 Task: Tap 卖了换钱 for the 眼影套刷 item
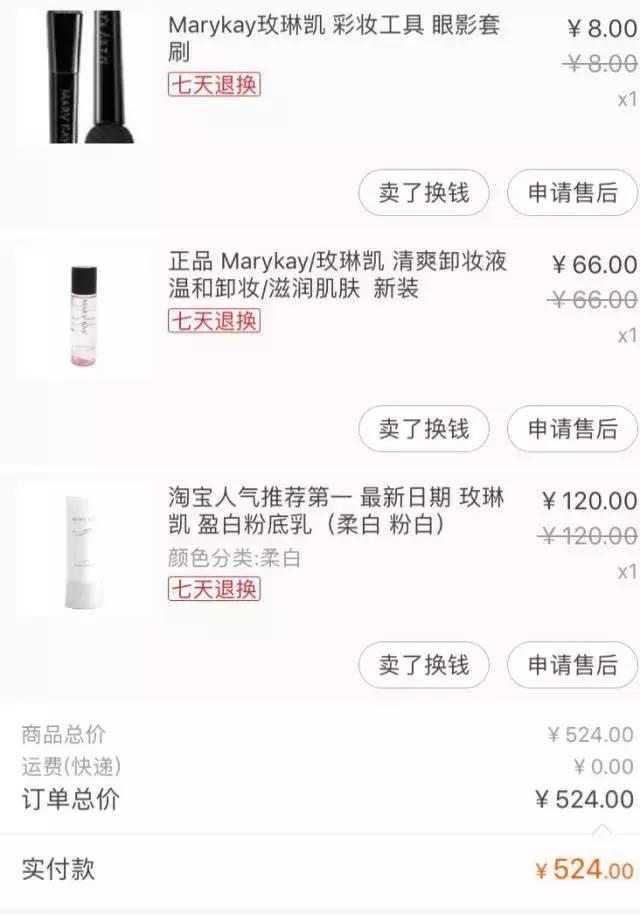coord(423,193)
